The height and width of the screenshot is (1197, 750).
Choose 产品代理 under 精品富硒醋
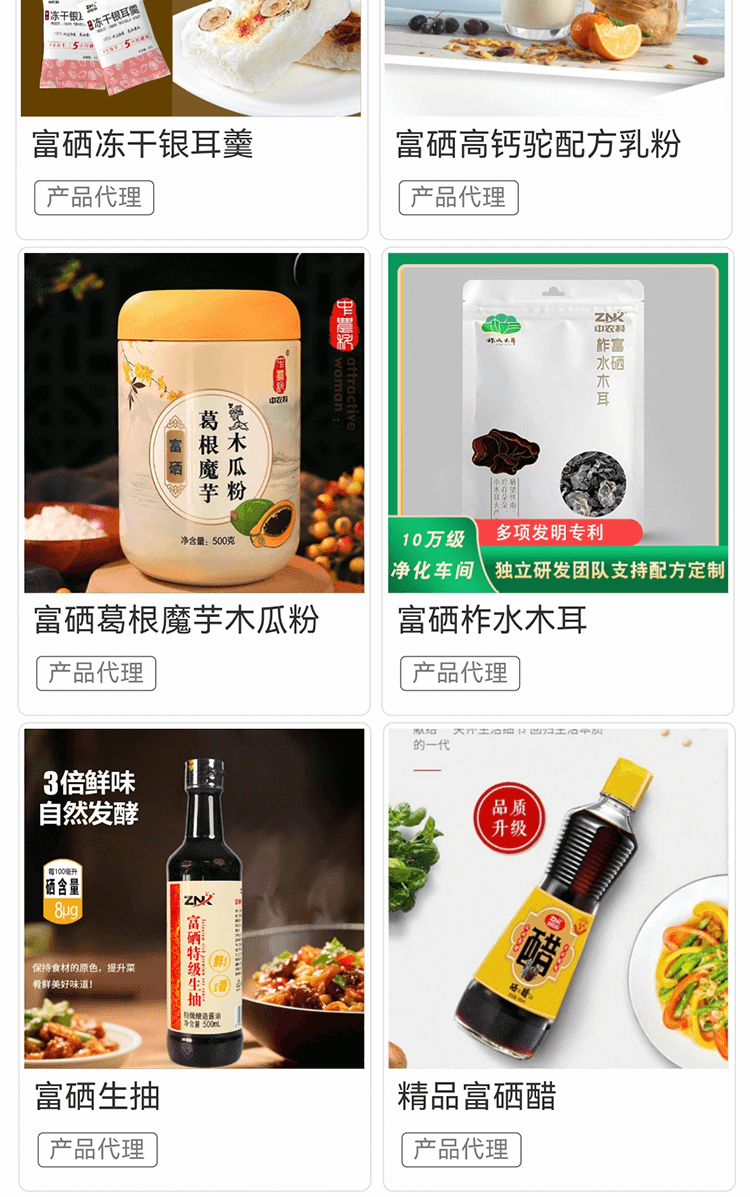tap(461, 1149)
